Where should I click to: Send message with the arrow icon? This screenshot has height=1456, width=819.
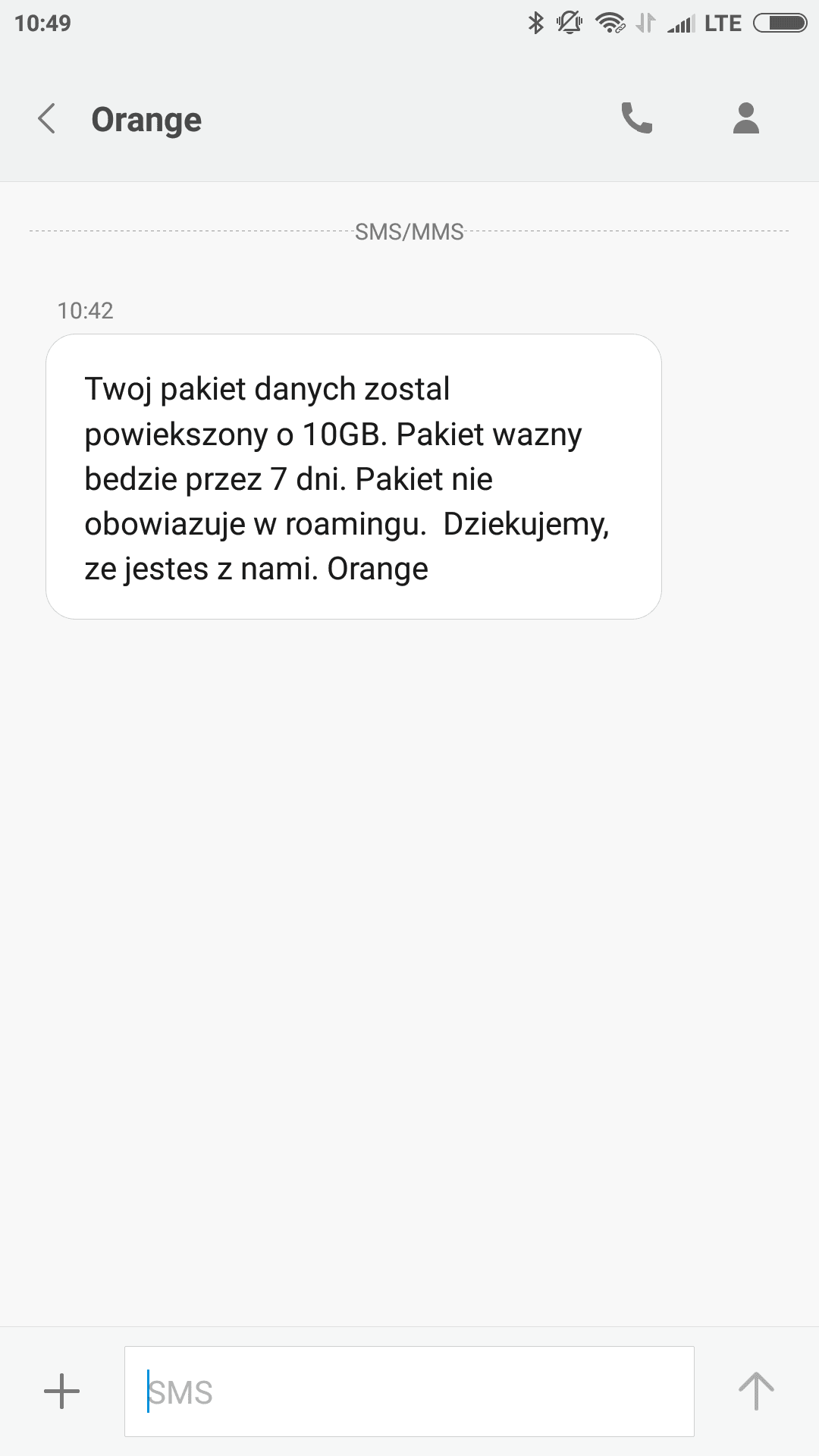[x=756, y=1391]
